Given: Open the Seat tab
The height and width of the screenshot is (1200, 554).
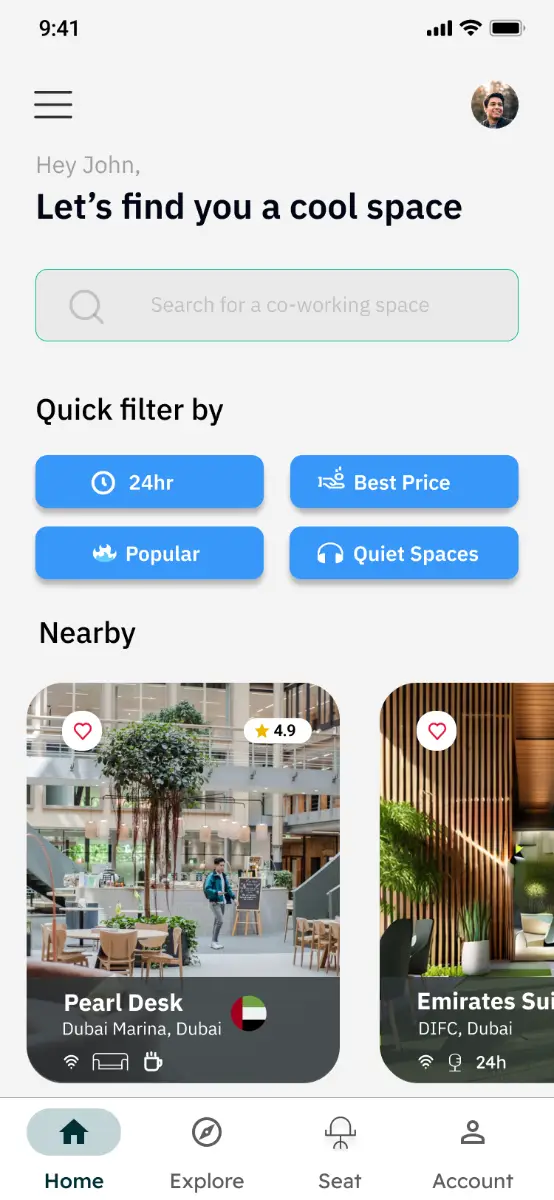Looking at the screenshot, I should 340,1152.
